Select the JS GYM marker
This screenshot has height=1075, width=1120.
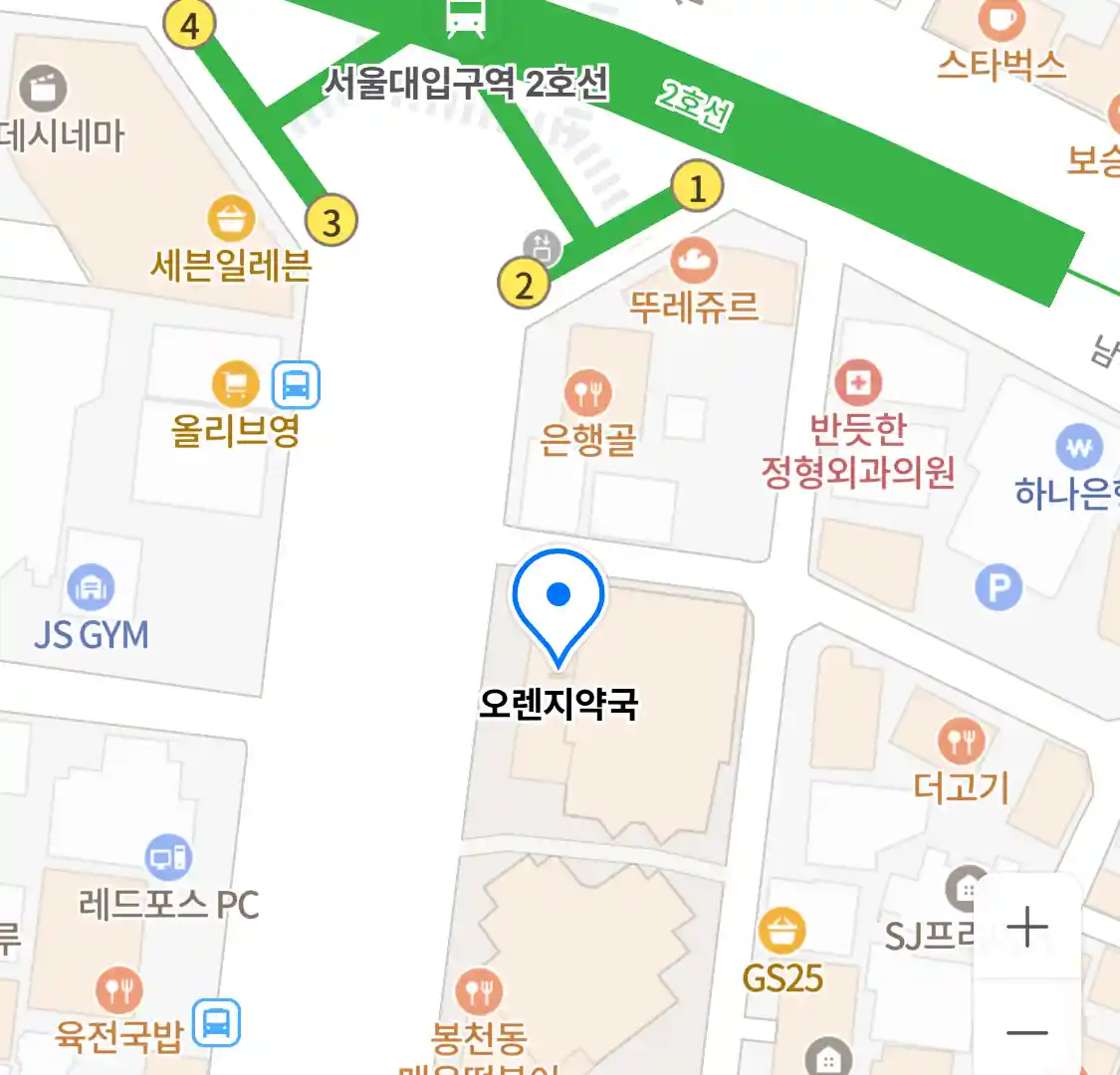tap(91, 588)
